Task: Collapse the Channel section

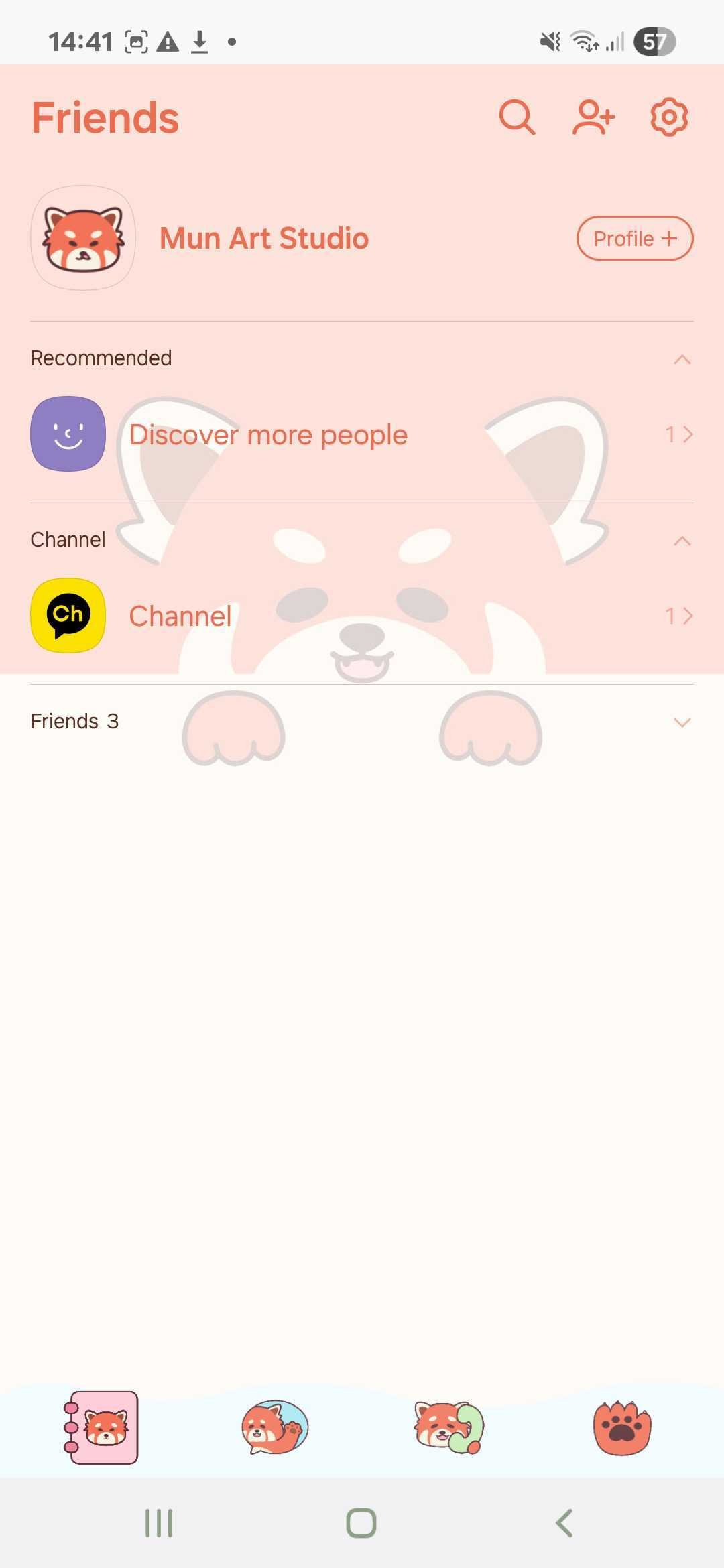Action: pyautogui.click(x=682, y=541)
